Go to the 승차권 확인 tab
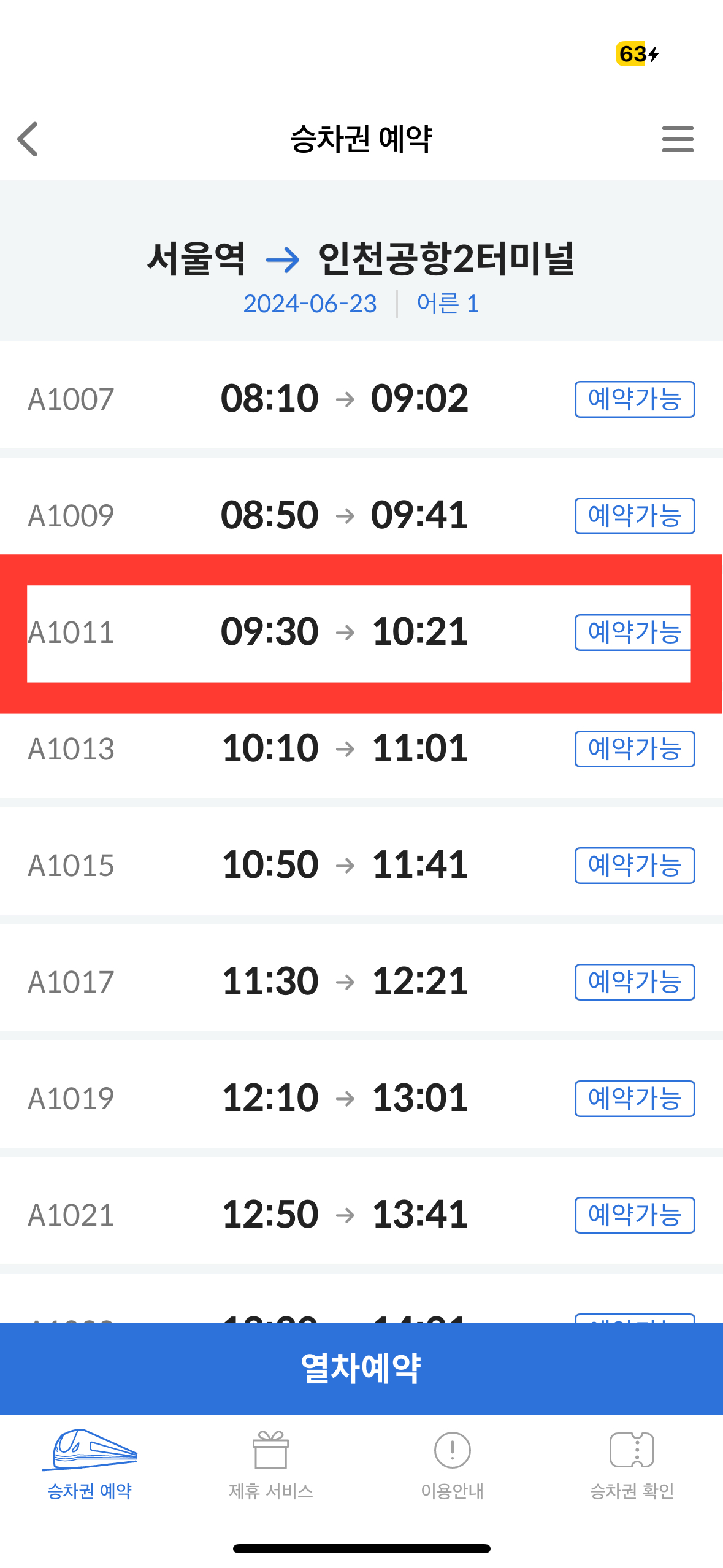 [x=632, y=1465]
